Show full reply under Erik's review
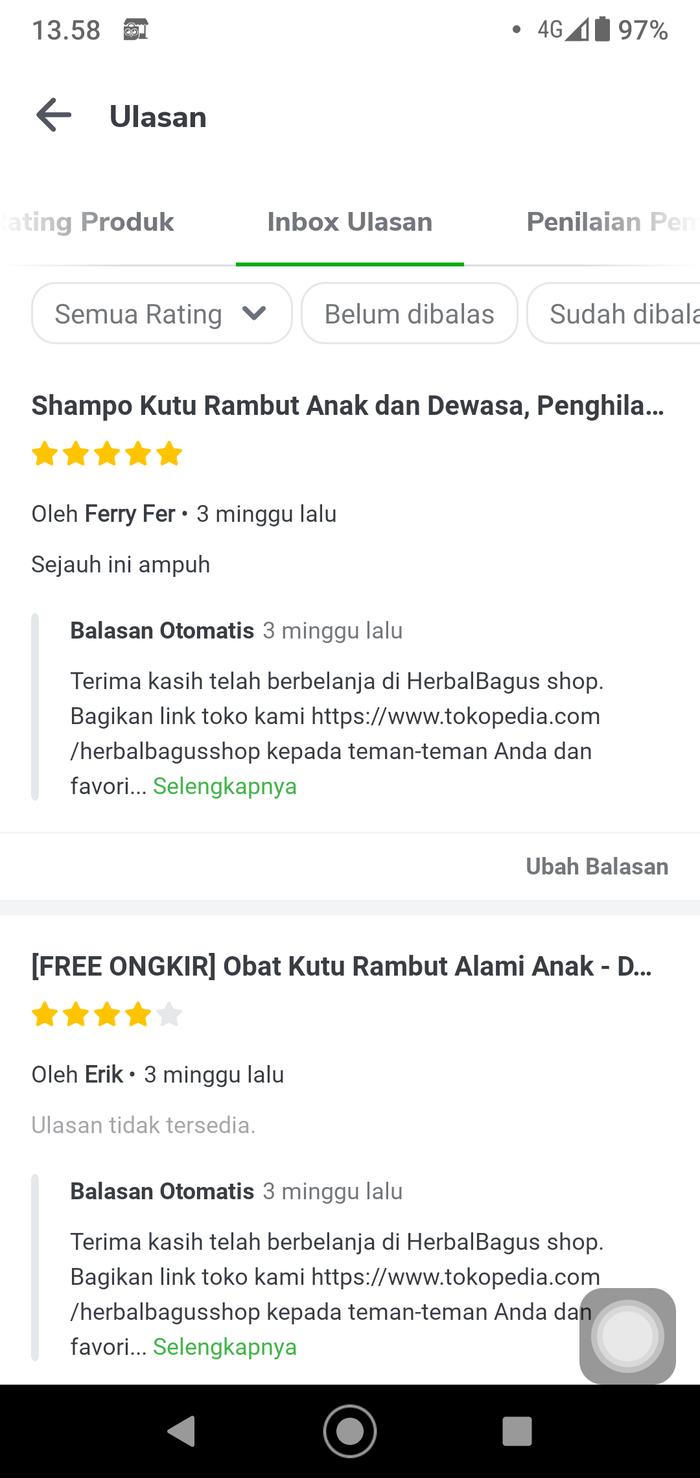700x1478 pixels. (225, 1347)
